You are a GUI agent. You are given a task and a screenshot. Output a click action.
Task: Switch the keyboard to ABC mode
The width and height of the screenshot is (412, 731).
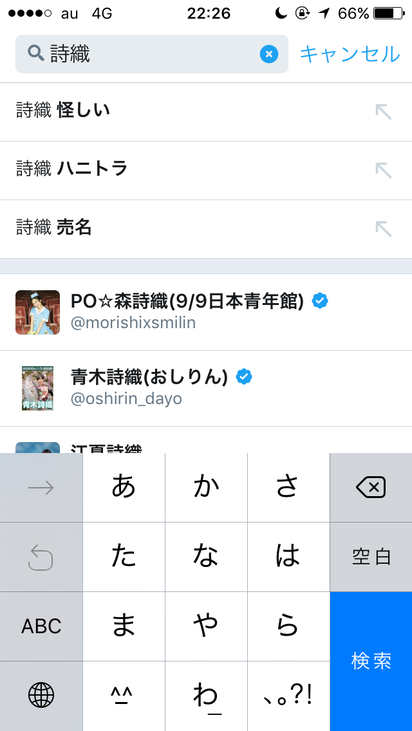41,626
